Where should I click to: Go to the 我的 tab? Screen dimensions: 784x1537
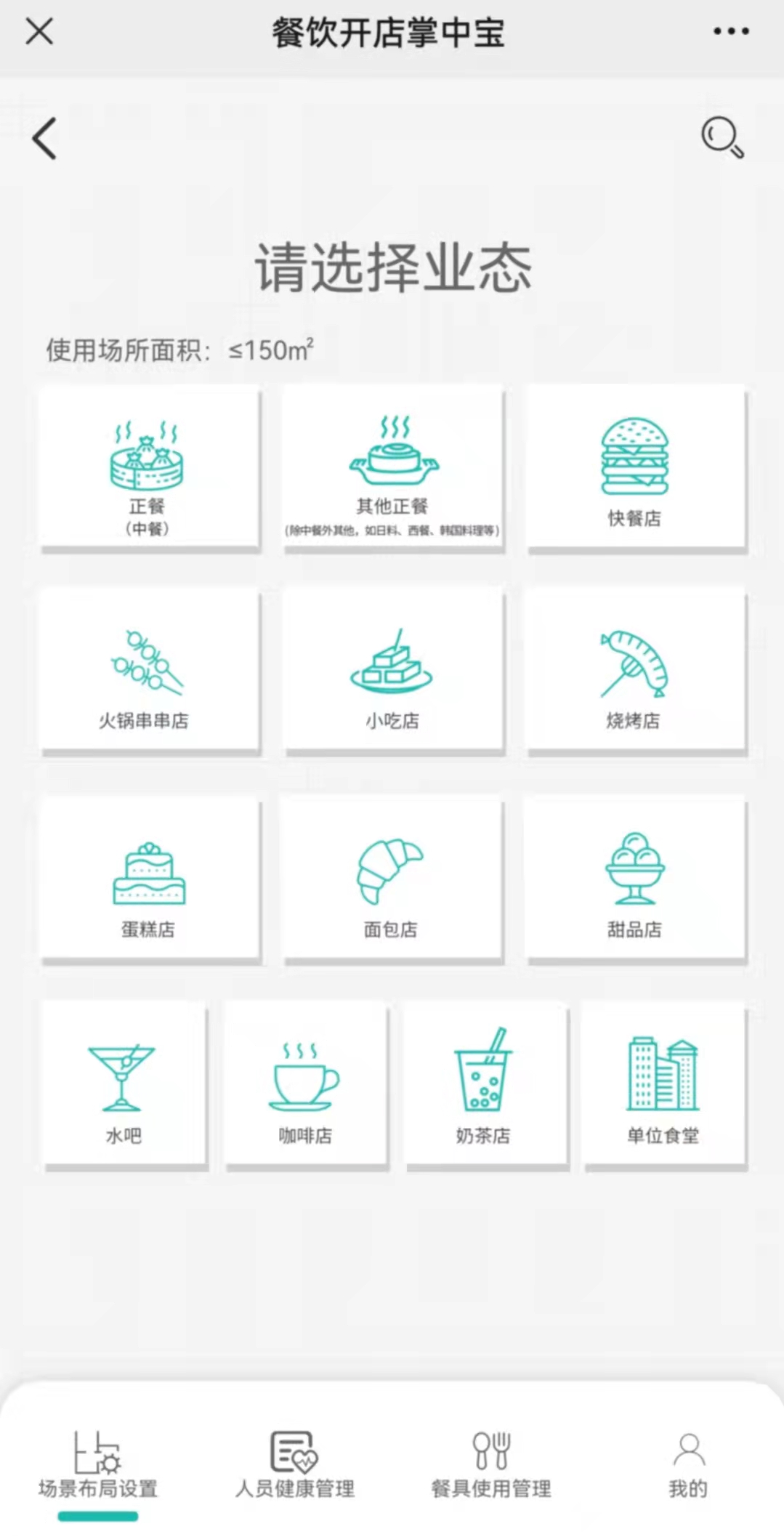click(687, 1464)
